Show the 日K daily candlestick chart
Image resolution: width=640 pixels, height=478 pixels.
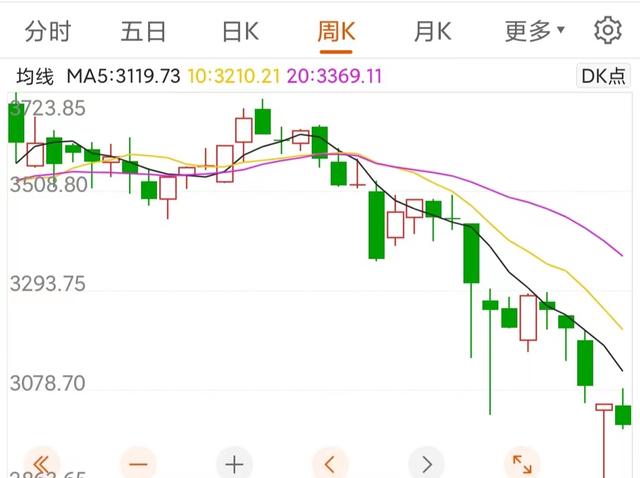pyautogui.click(x=240, y=31)
